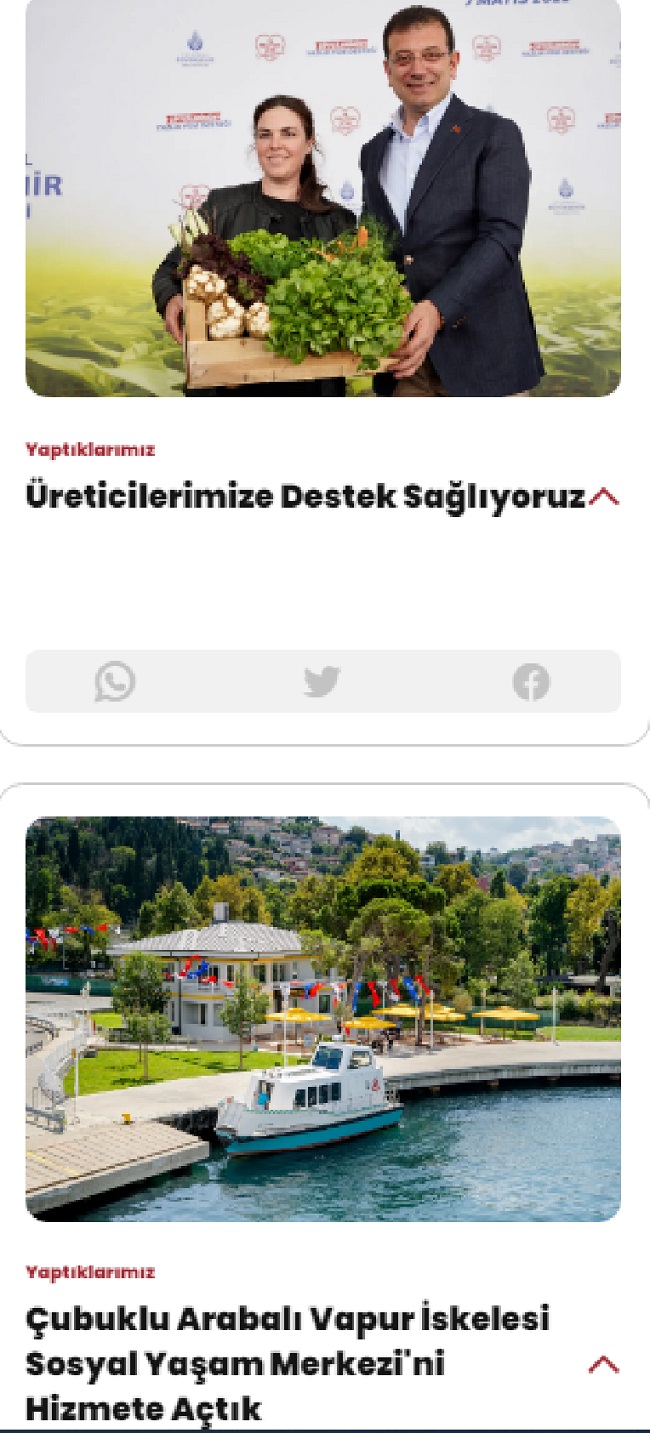
Task: Share the Üreticilerimize Destek article on WhatsApp
Action: point(115,682)
